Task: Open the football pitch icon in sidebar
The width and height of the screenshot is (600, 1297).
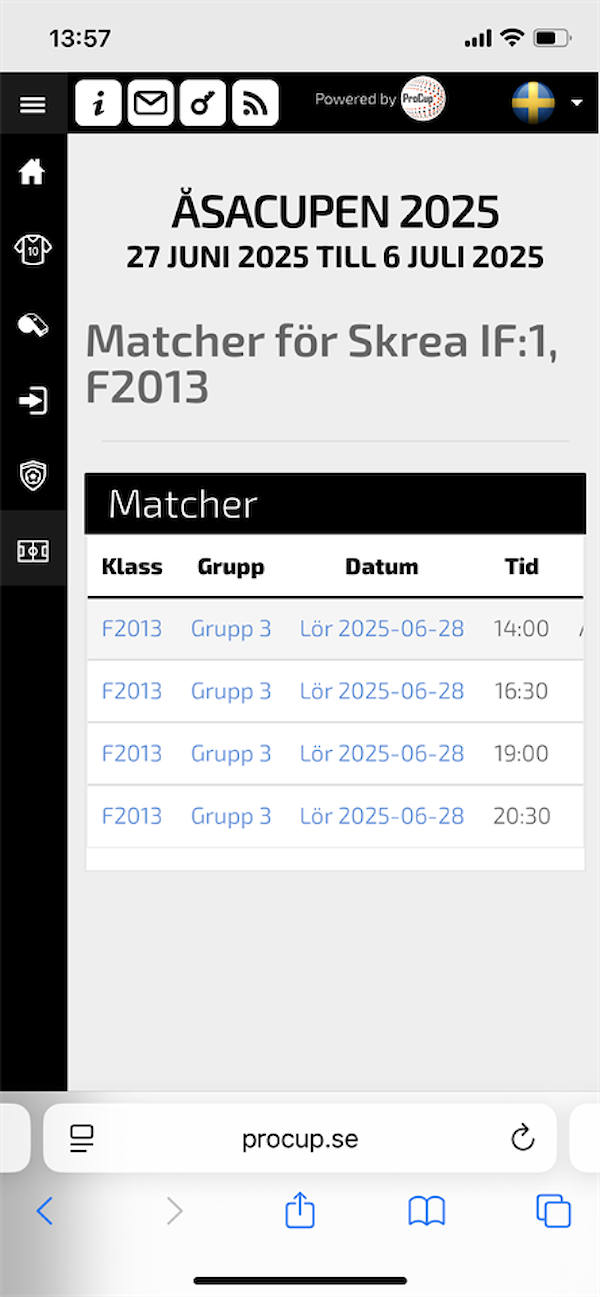Action: click(x=33, y=551)
